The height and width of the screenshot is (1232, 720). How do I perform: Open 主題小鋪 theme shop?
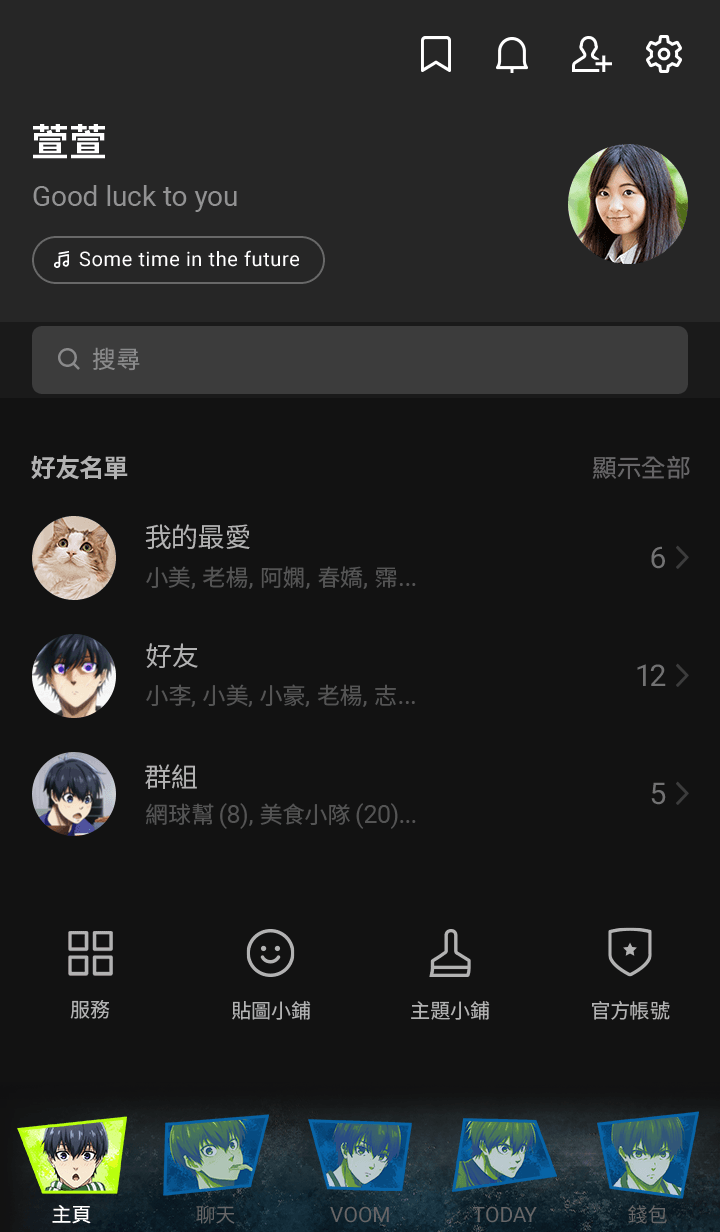click(450, 974)
